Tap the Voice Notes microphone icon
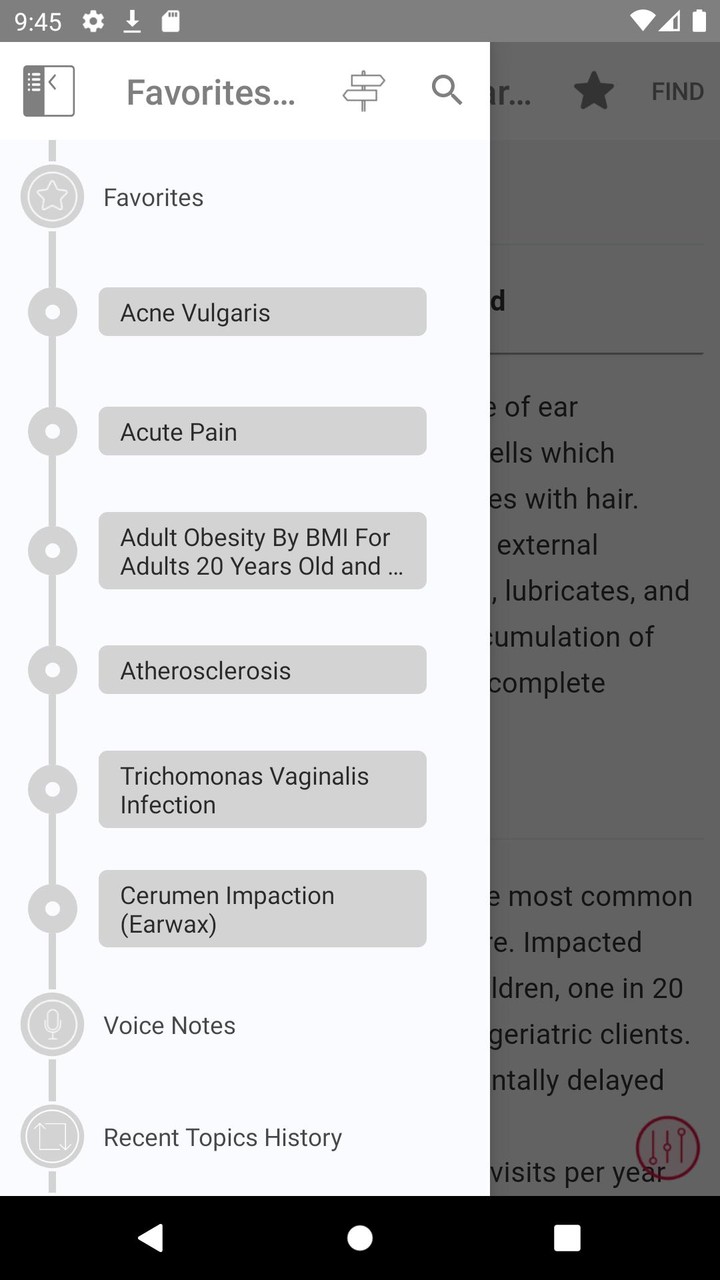Viewport: 720px width, 1280px height. click(52, 1025)
